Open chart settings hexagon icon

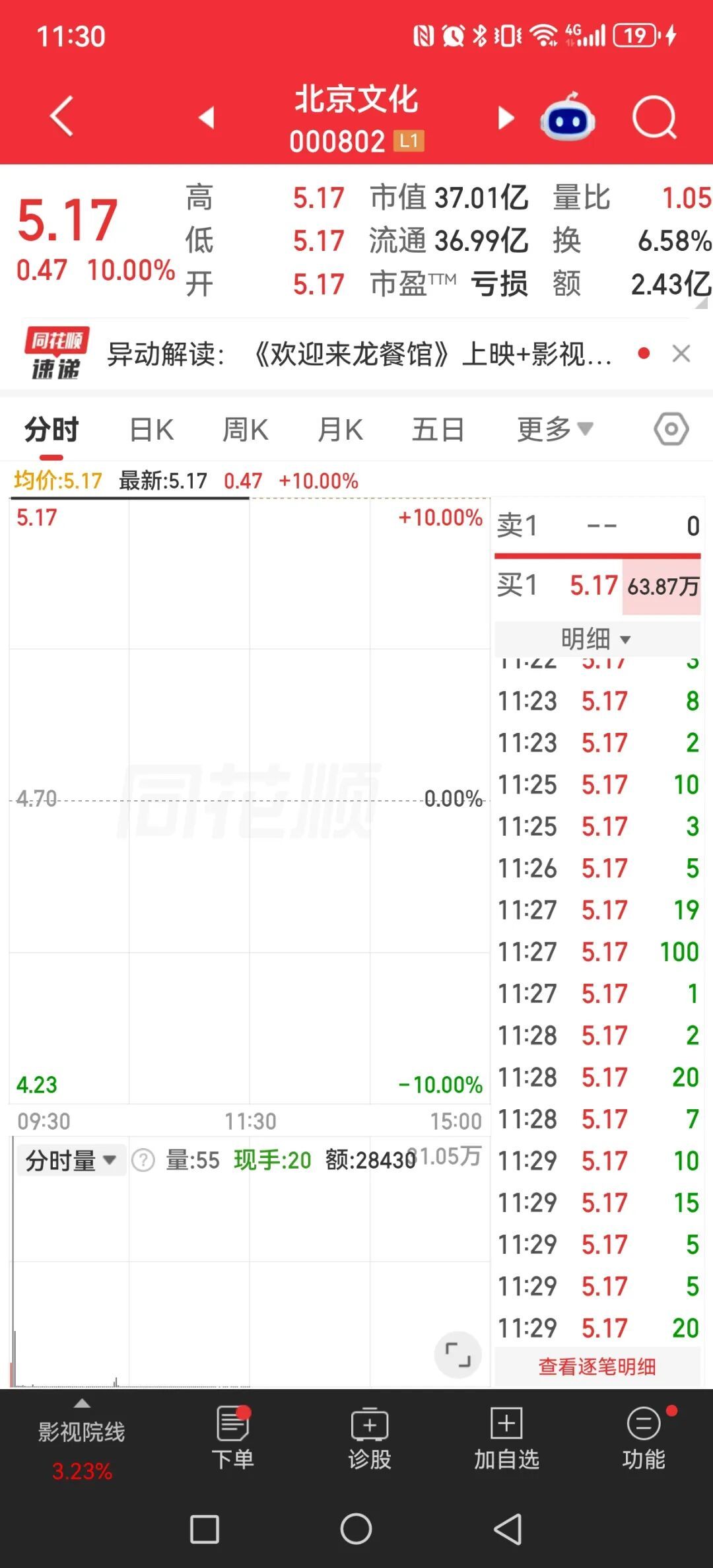671,429
